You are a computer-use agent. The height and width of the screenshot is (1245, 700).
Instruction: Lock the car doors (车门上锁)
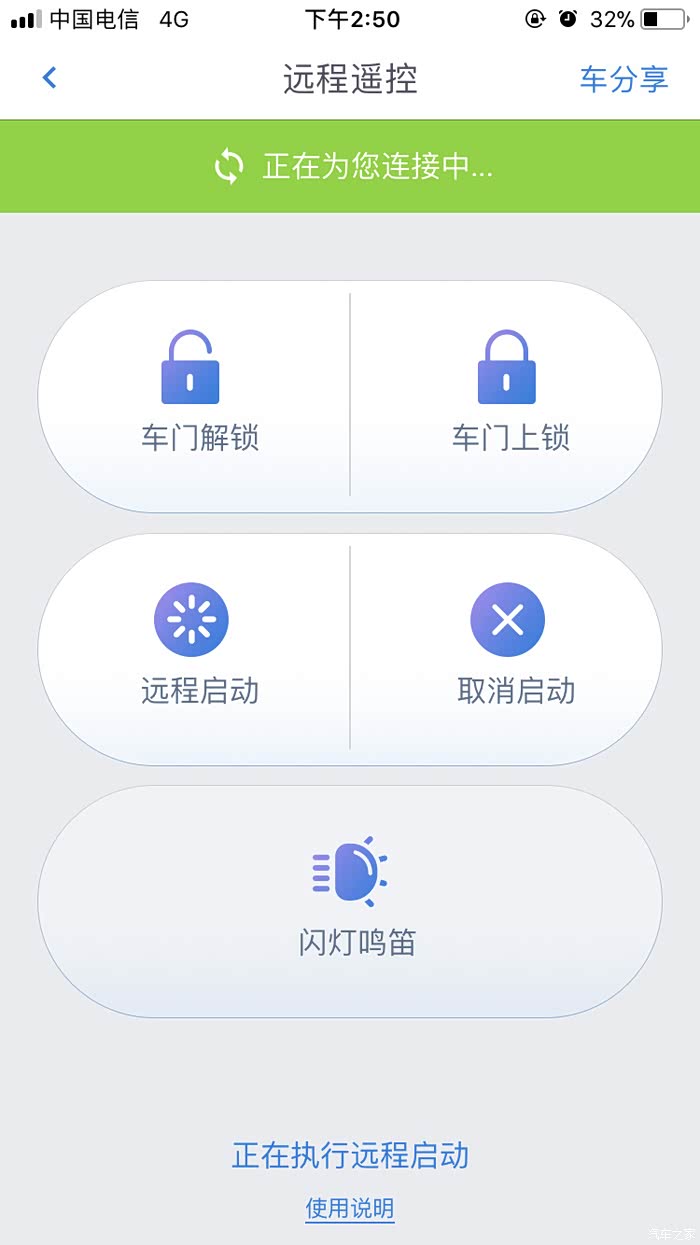pyautogui.click(x=506, y=397)
